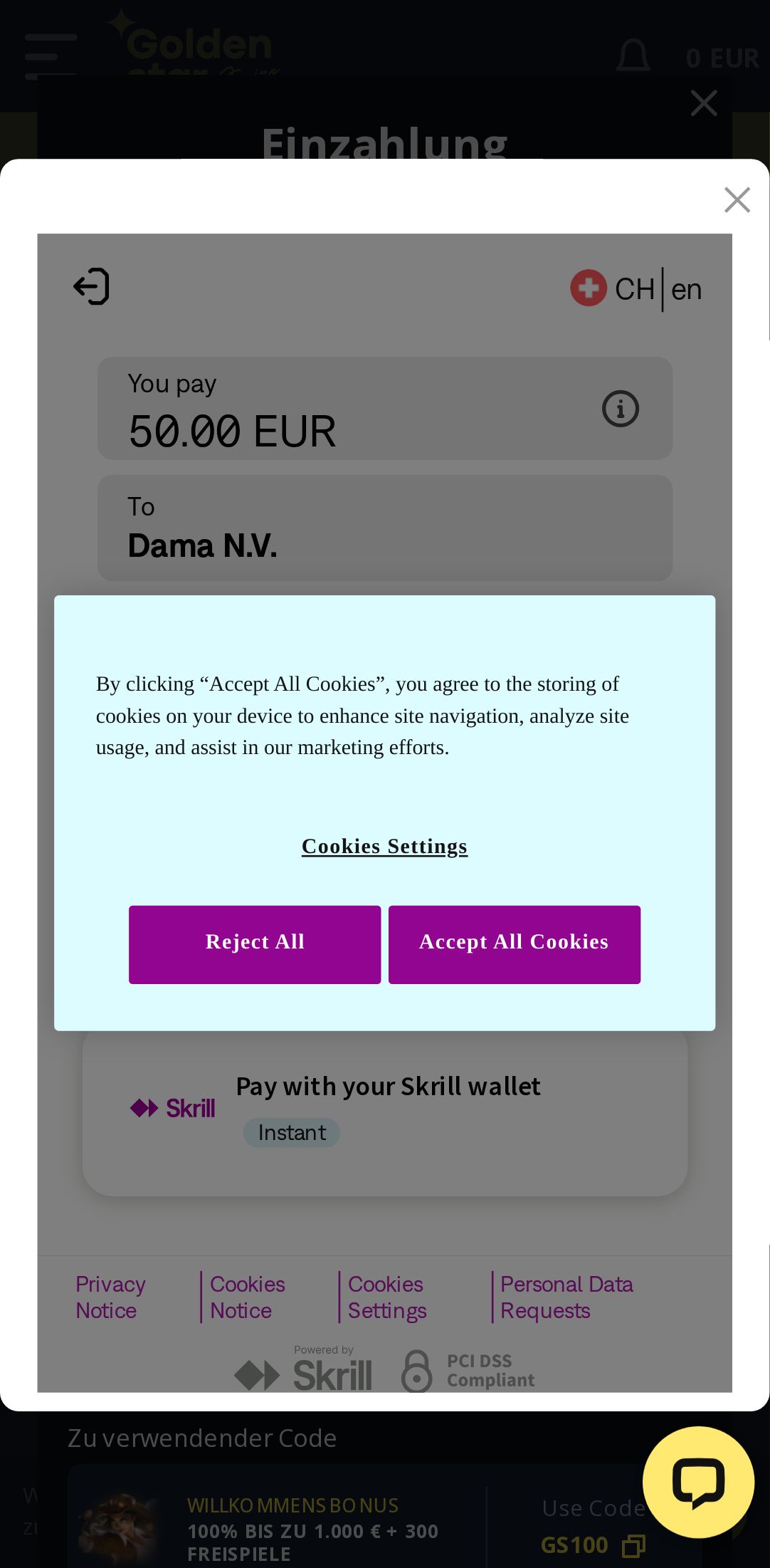Open the Privacy Notice link
This screenshot has width=770, height=1568.
point(110,1297)
